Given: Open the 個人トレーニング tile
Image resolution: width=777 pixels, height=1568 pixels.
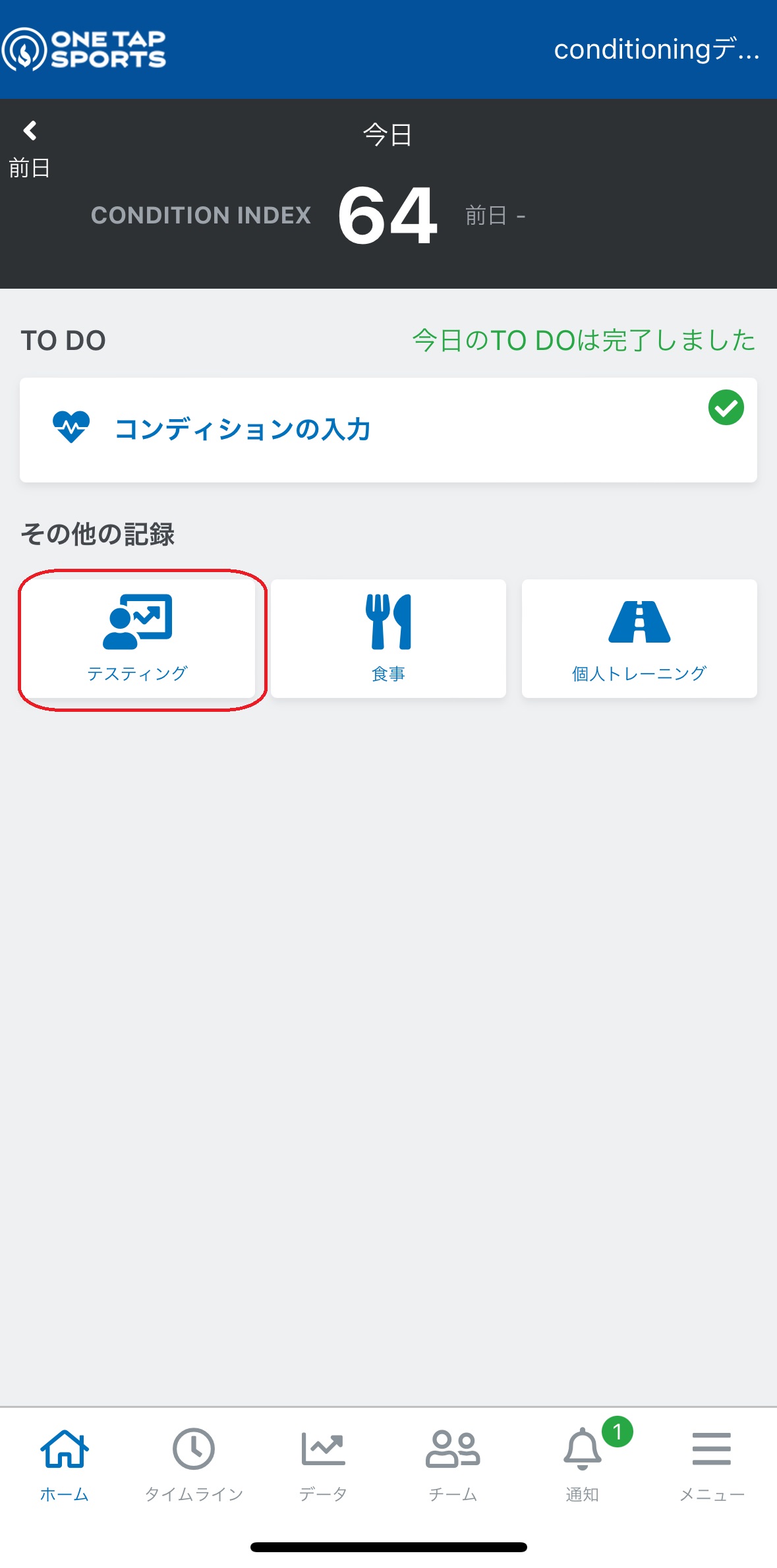Looking at the screenshot, I should tap(639, 639).
